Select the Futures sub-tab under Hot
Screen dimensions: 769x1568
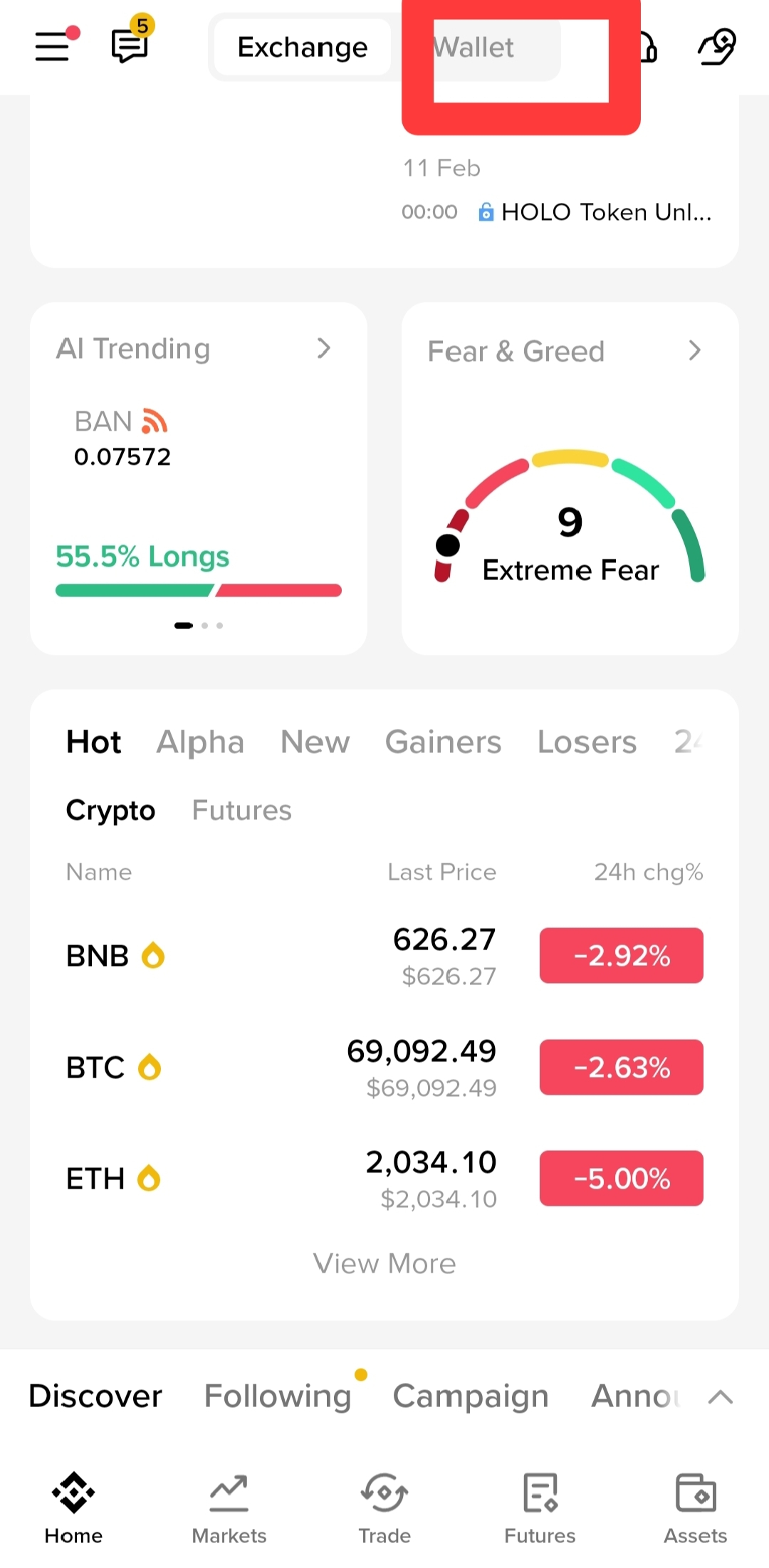(x=241, y=811)
